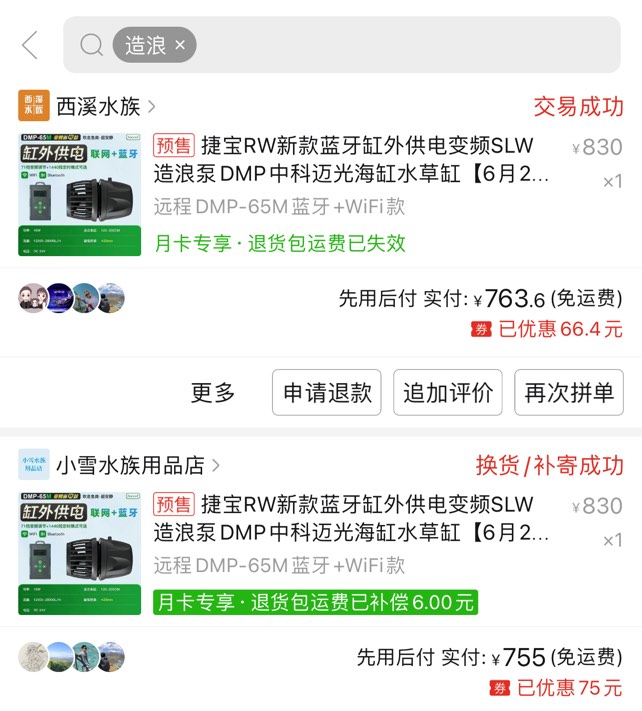Add a follow-up review via 追加评价
Image resolution: width=642 pixels, height=711 pixels.
(x=448, y=393)
